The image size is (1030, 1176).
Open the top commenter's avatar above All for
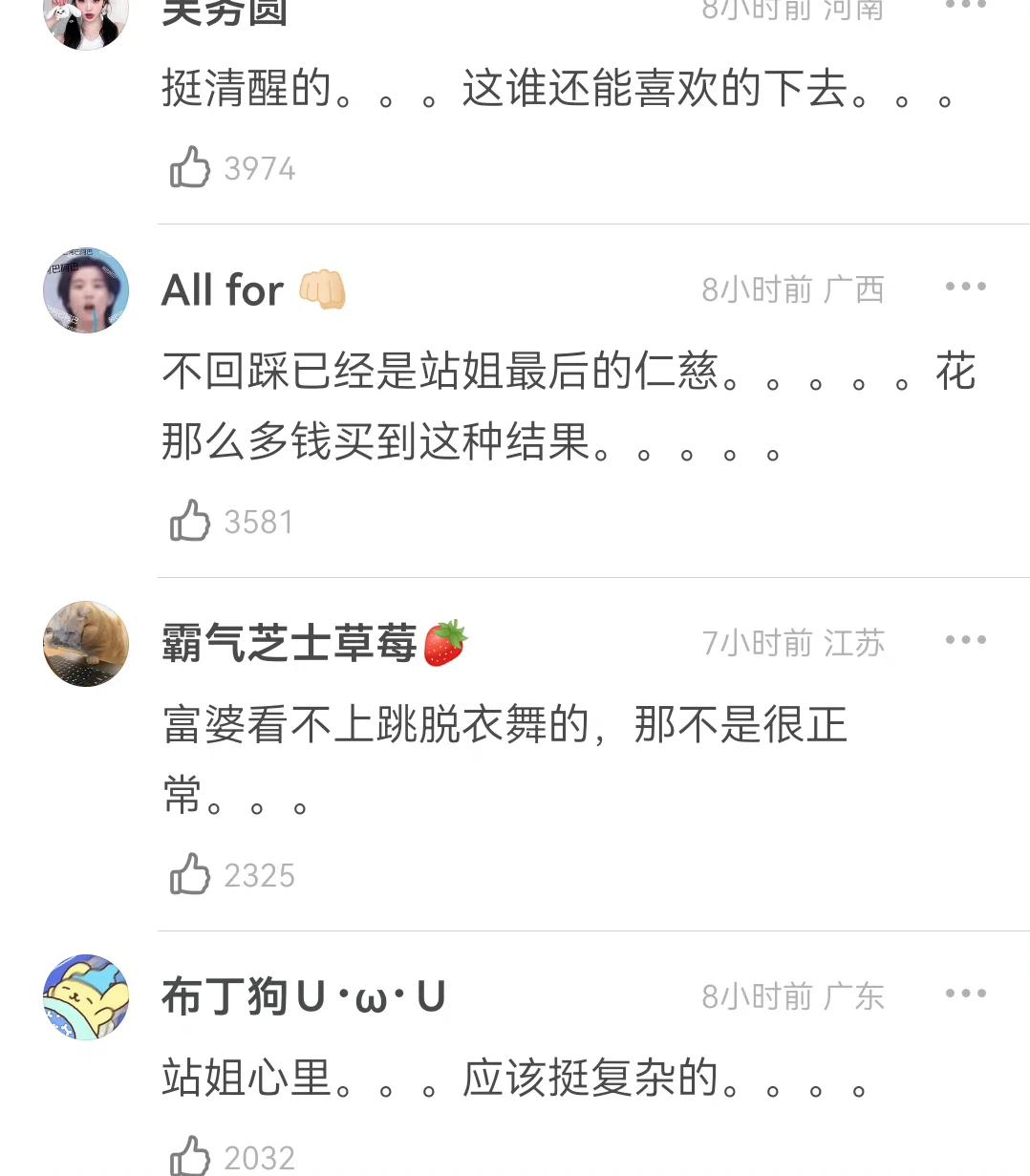coord(86,19)
